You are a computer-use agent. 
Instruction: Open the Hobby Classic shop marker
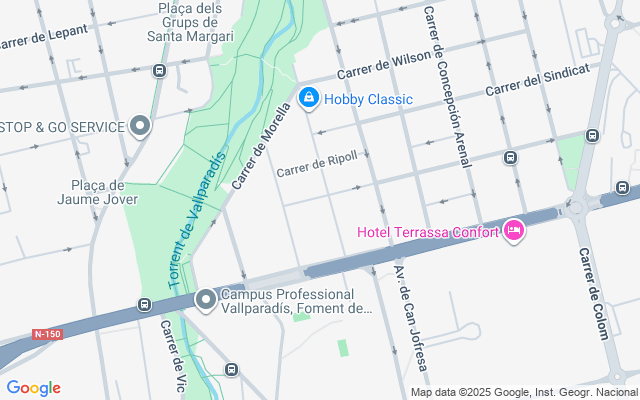(x=309, y=98)
